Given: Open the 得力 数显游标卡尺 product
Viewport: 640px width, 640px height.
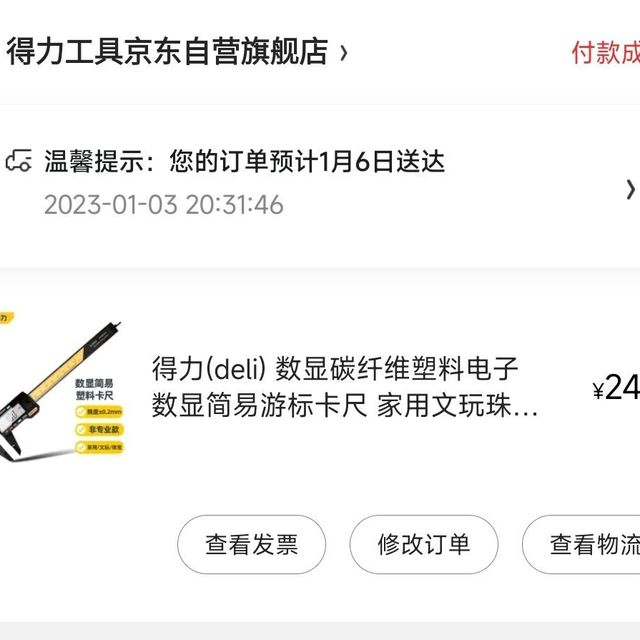Looking at the screenshot, I should 345,387.
